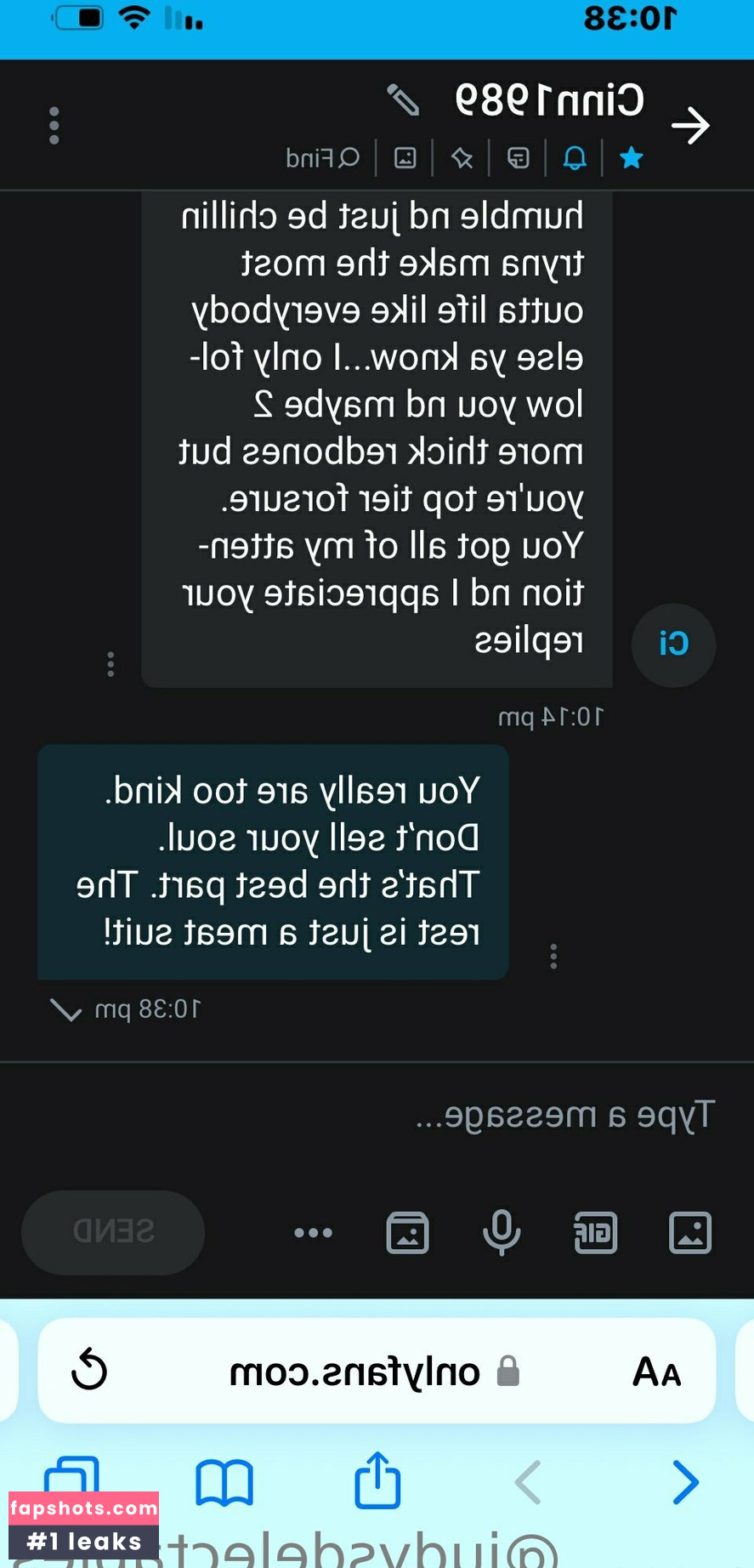Open the Ci avatar profile
Image resolution: width=754 pixels, height=1568 pixels.
click(x=673, y=645)
